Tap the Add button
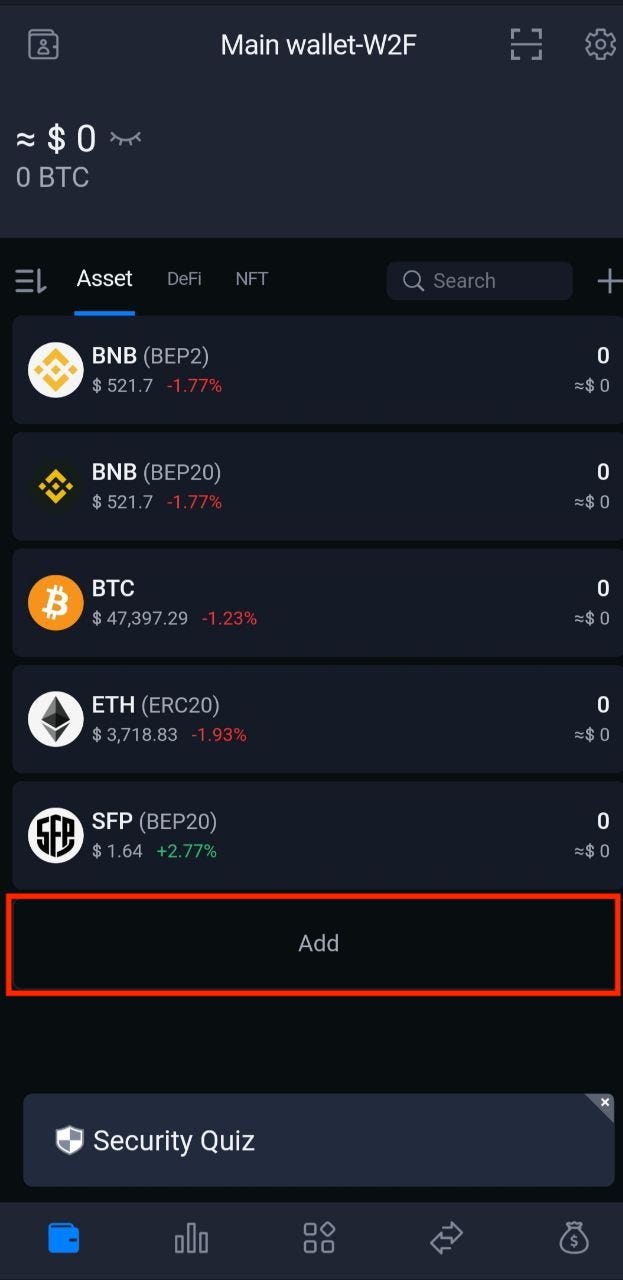 318,943
